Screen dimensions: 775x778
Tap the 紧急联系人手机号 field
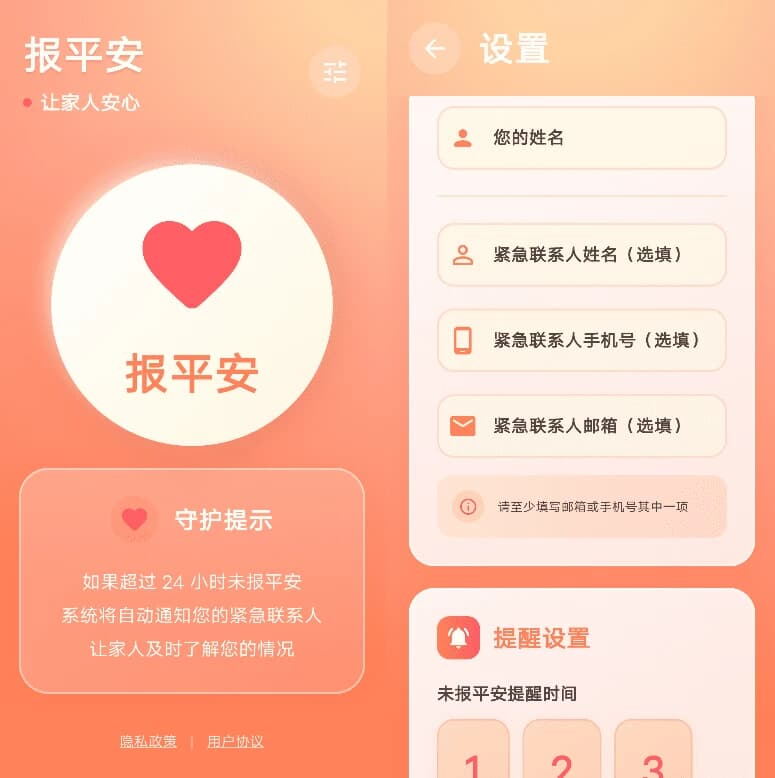581,340
